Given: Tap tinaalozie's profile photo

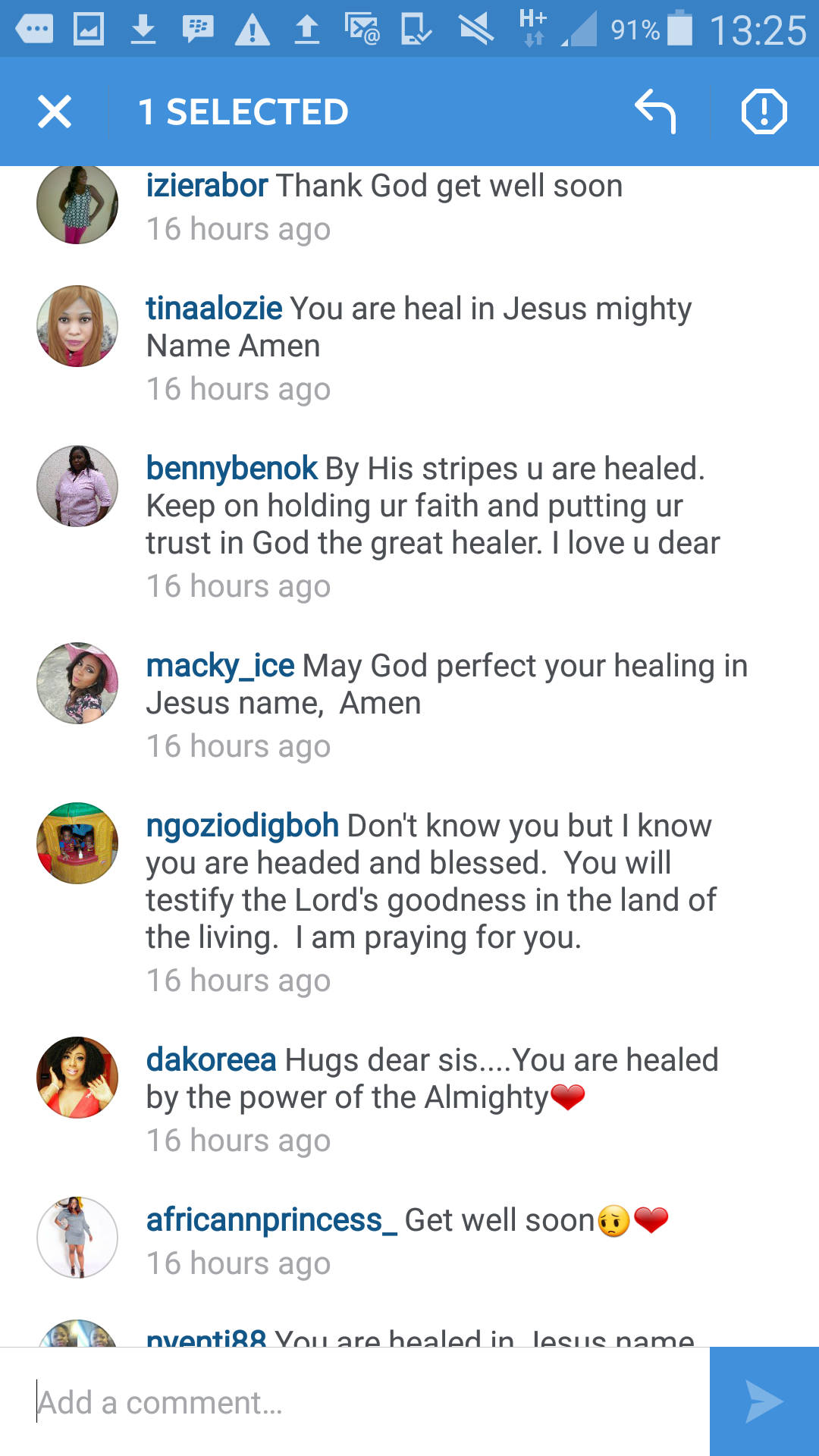Looking at the screenshot, I should coord(77,326).
